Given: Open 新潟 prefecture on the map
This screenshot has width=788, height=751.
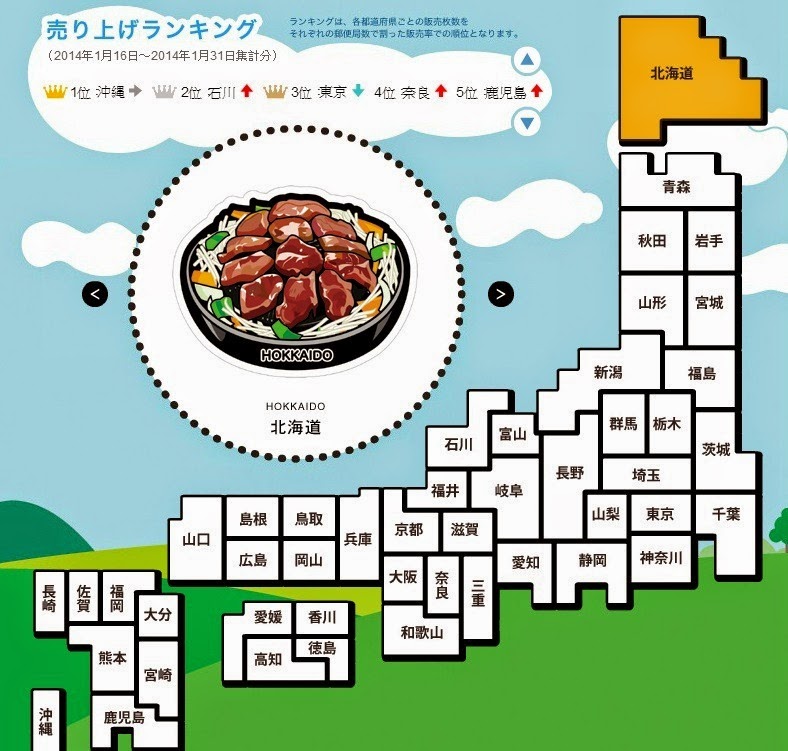Looking at the screenshot, I should click(607, 371).
